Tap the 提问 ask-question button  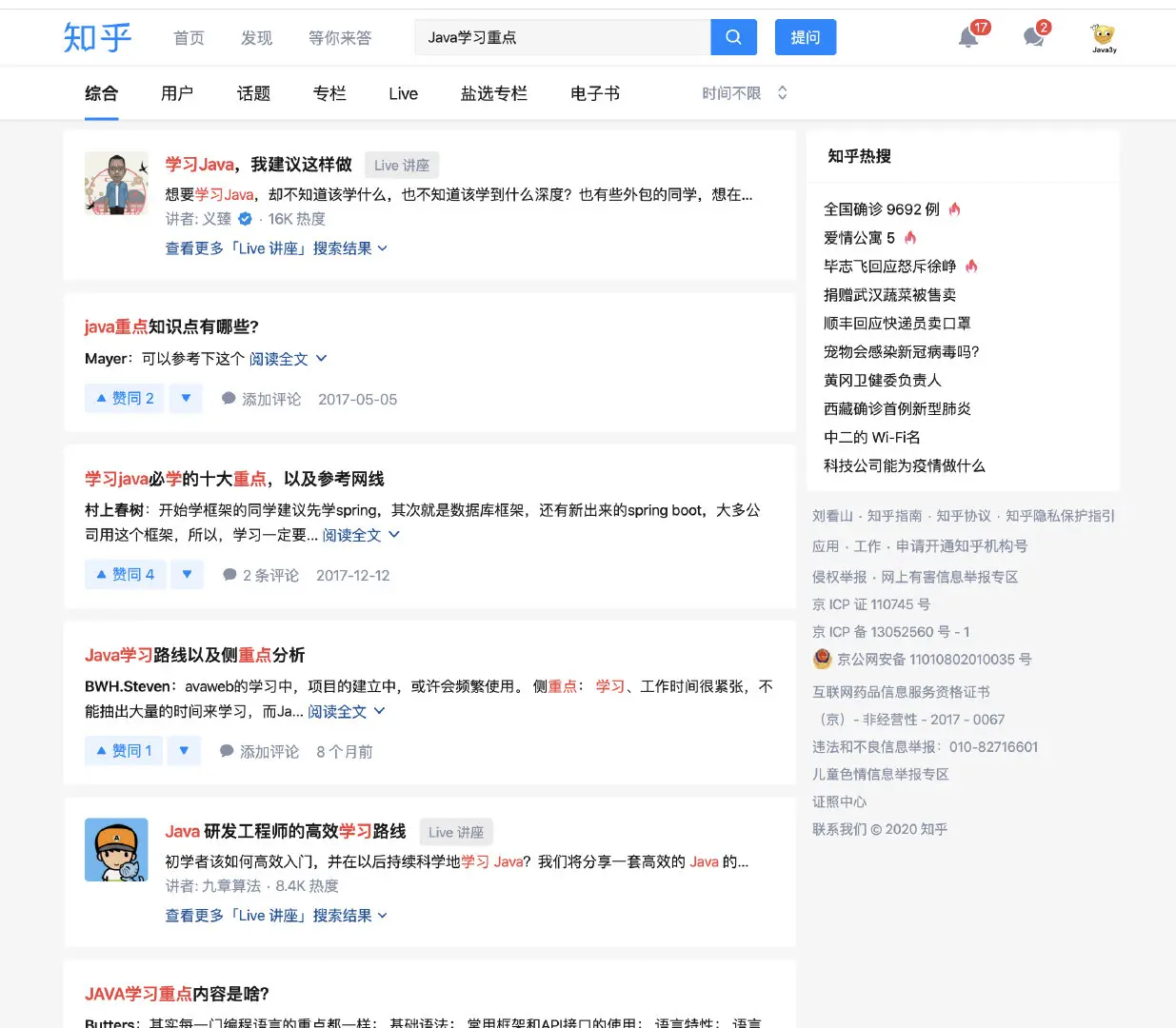[805, 37]
